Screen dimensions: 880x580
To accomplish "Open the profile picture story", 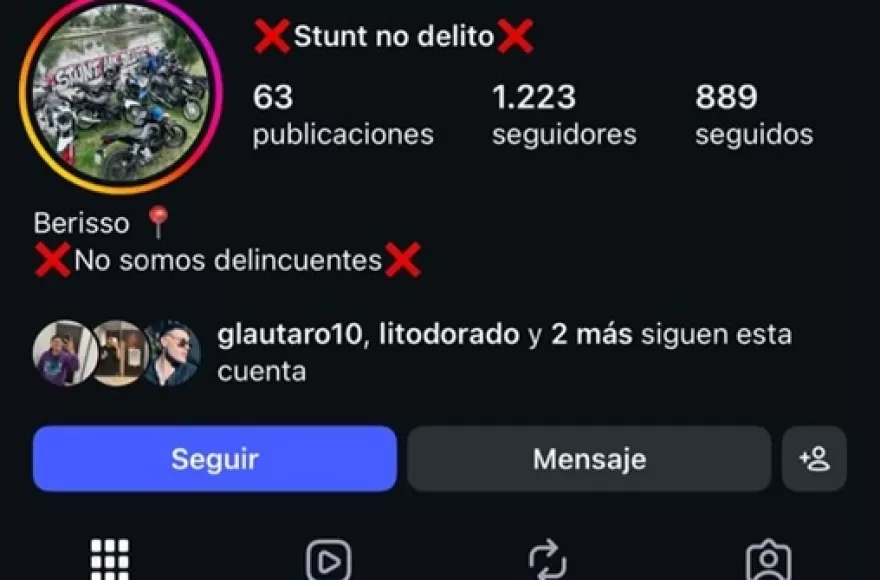I will coord(121,92).
